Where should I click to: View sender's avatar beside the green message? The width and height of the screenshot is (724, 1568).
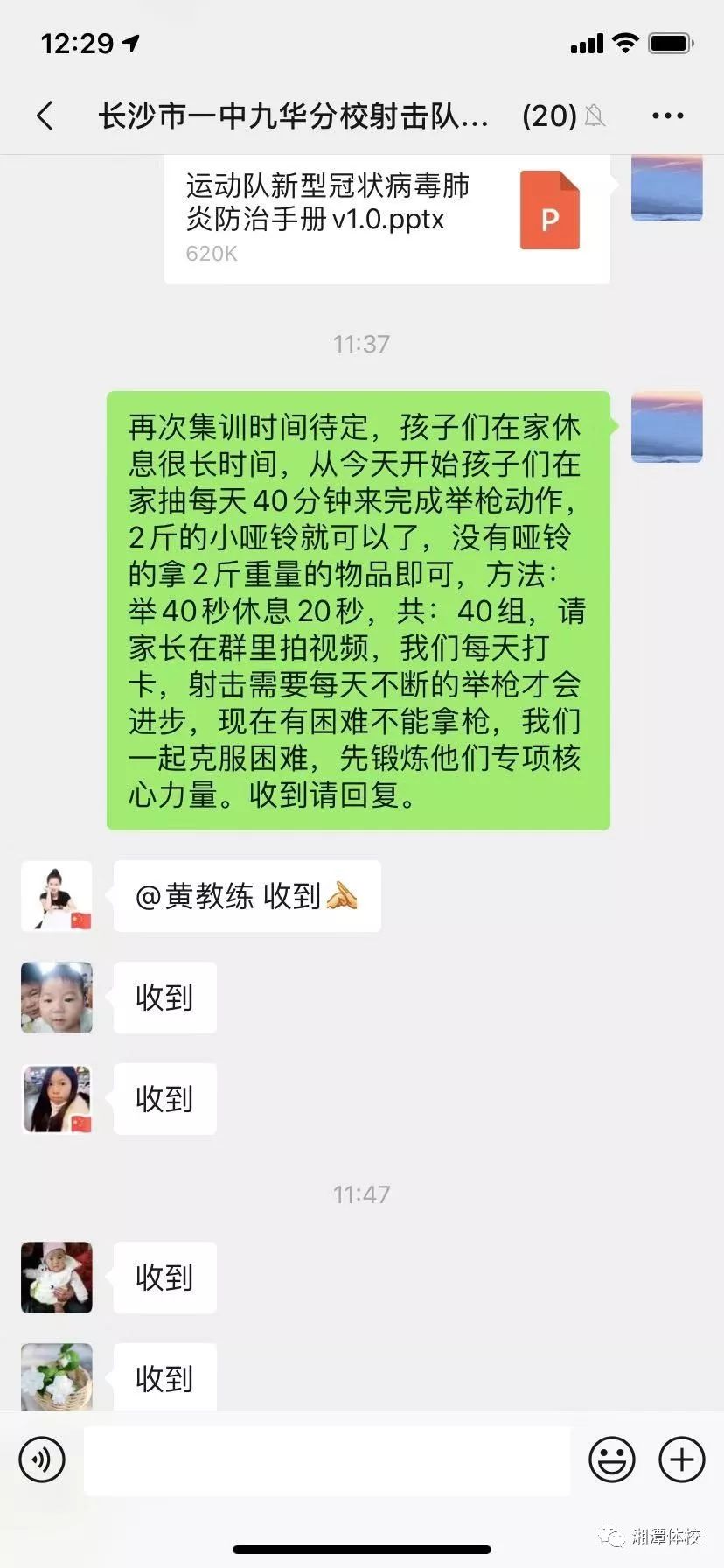(667, 427)
